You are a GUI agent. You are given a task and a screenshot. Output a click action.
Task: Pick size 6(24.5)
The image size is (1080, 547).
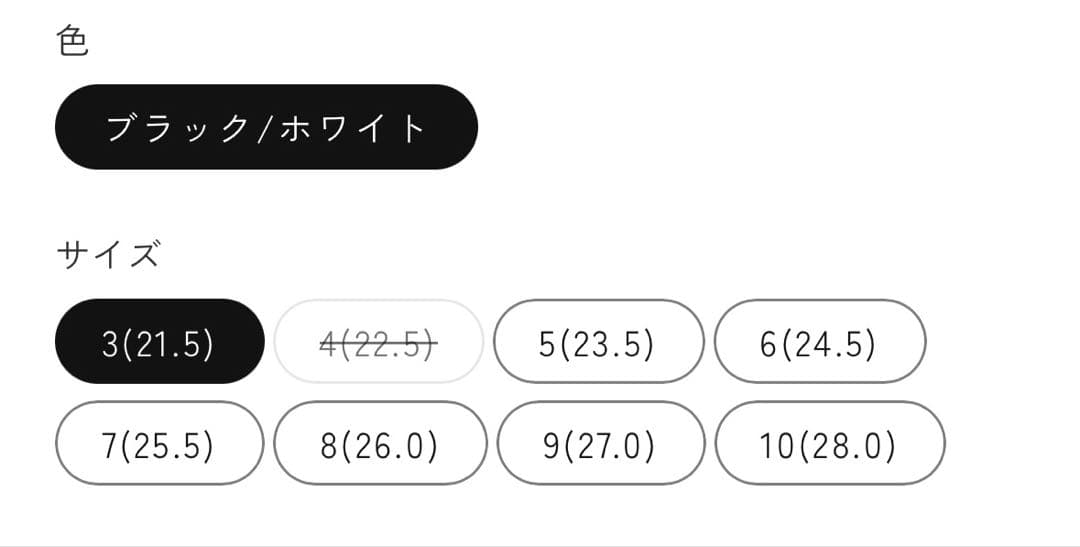point(819,342)
